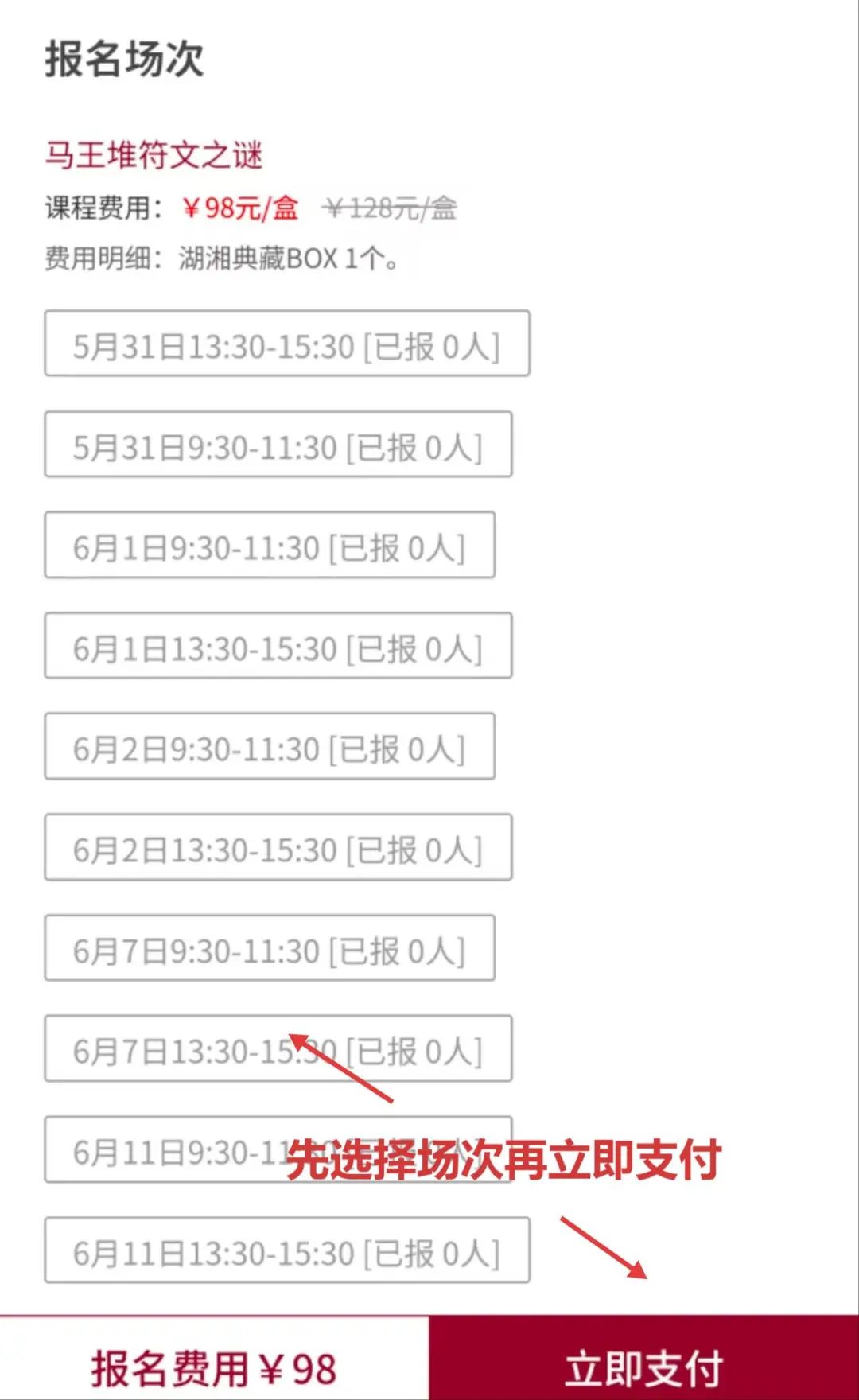Select the 6月7日9:30-11:30 session
Image resolution: width=859 pixels, height=1400 pixels.
click(x=270, y=948)
